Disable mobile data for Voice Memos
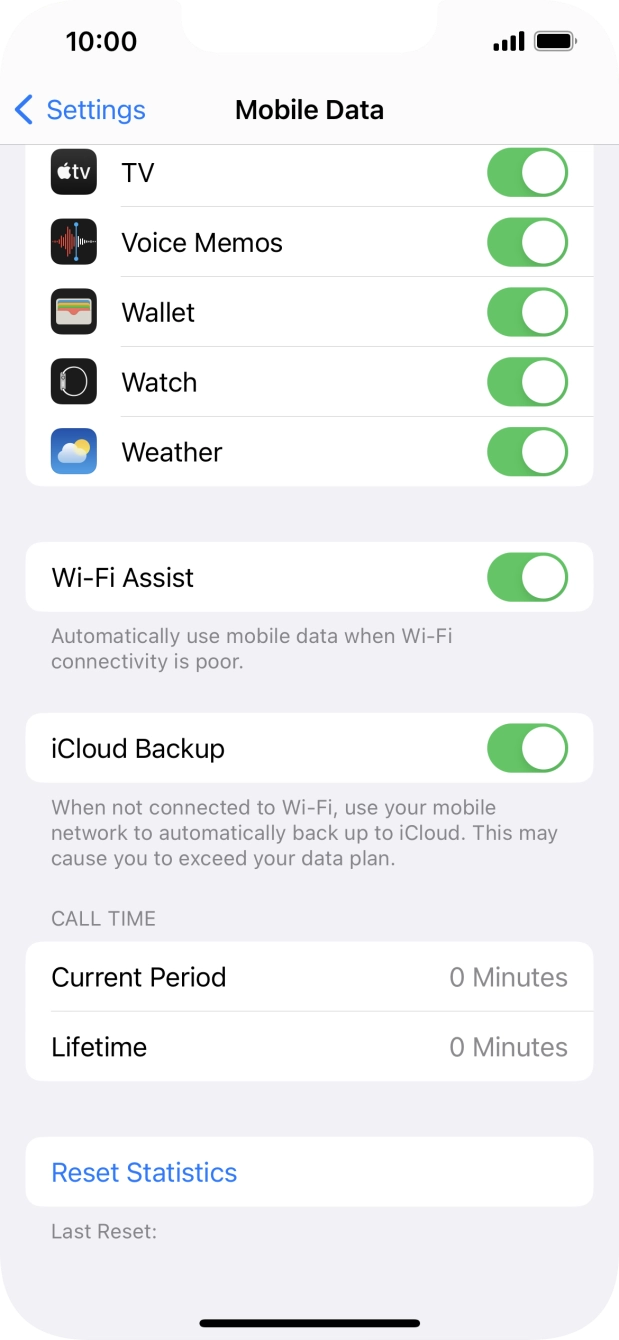 point(527,243)
